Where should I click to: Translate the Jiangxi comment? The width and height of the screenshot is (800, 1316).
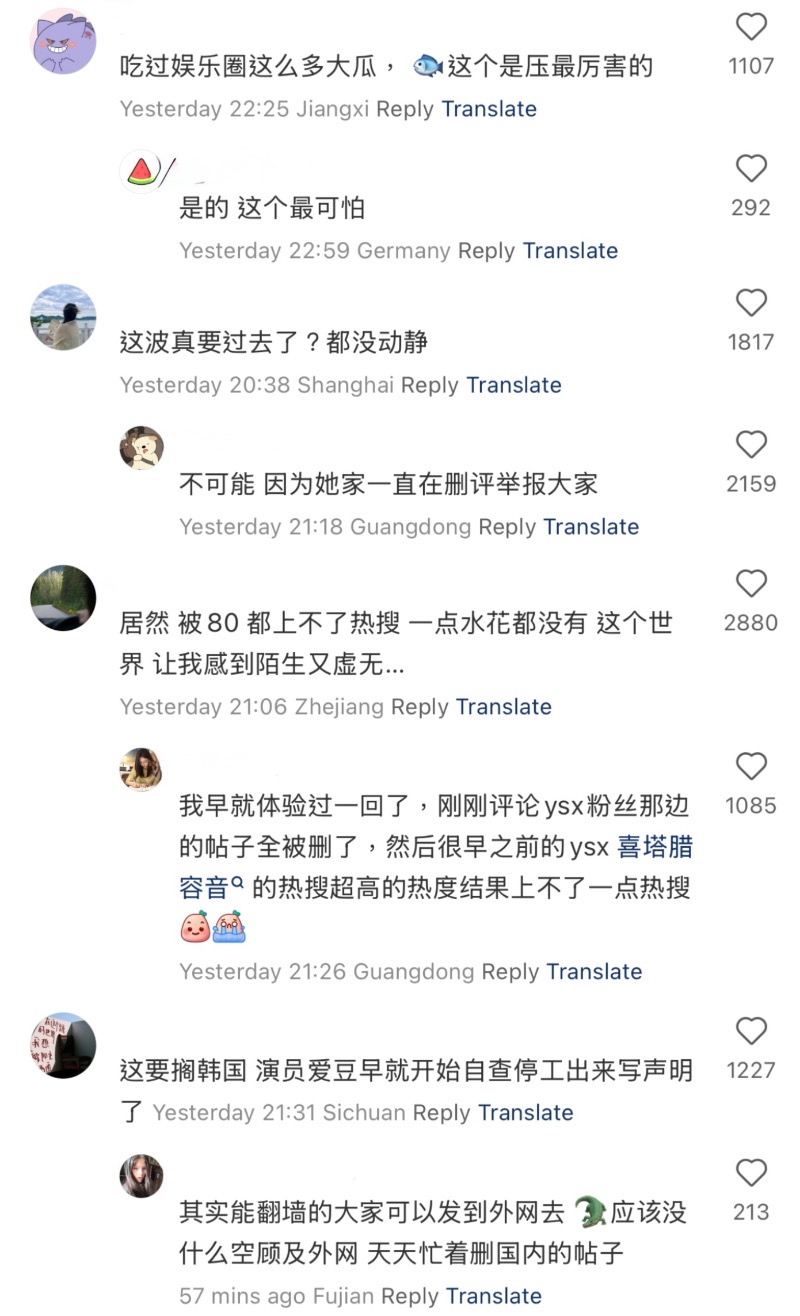(x=489, y=109)
